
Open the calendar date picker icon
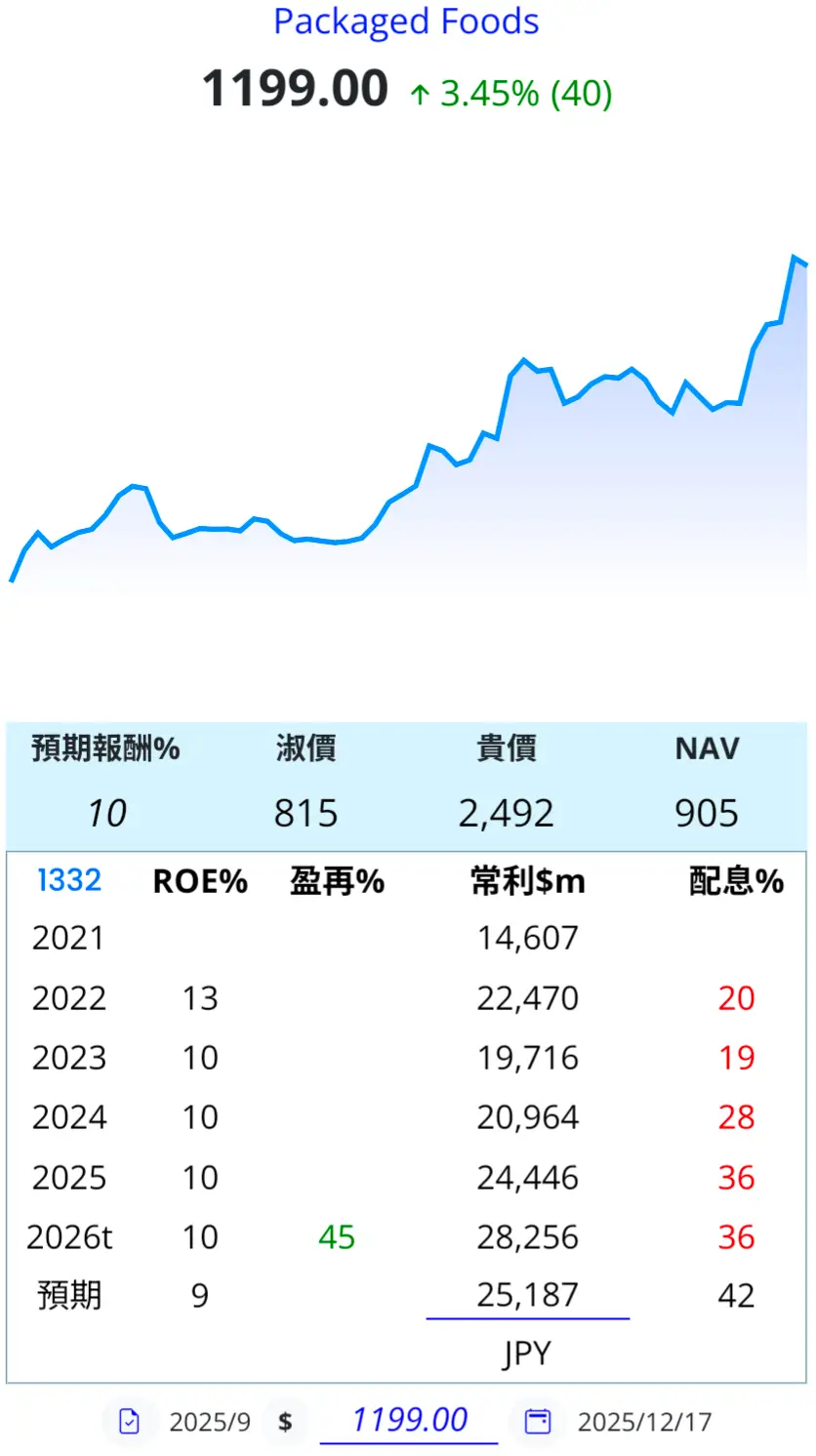point(538,1421)
